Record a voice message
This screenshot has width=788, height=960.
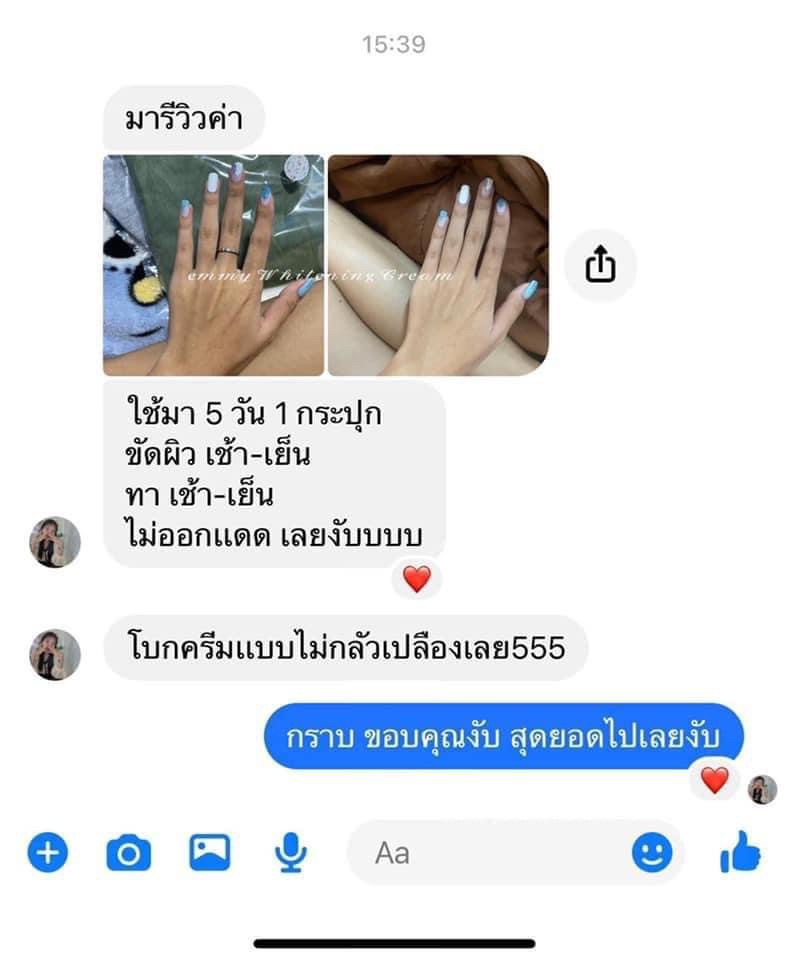(291, 853)
